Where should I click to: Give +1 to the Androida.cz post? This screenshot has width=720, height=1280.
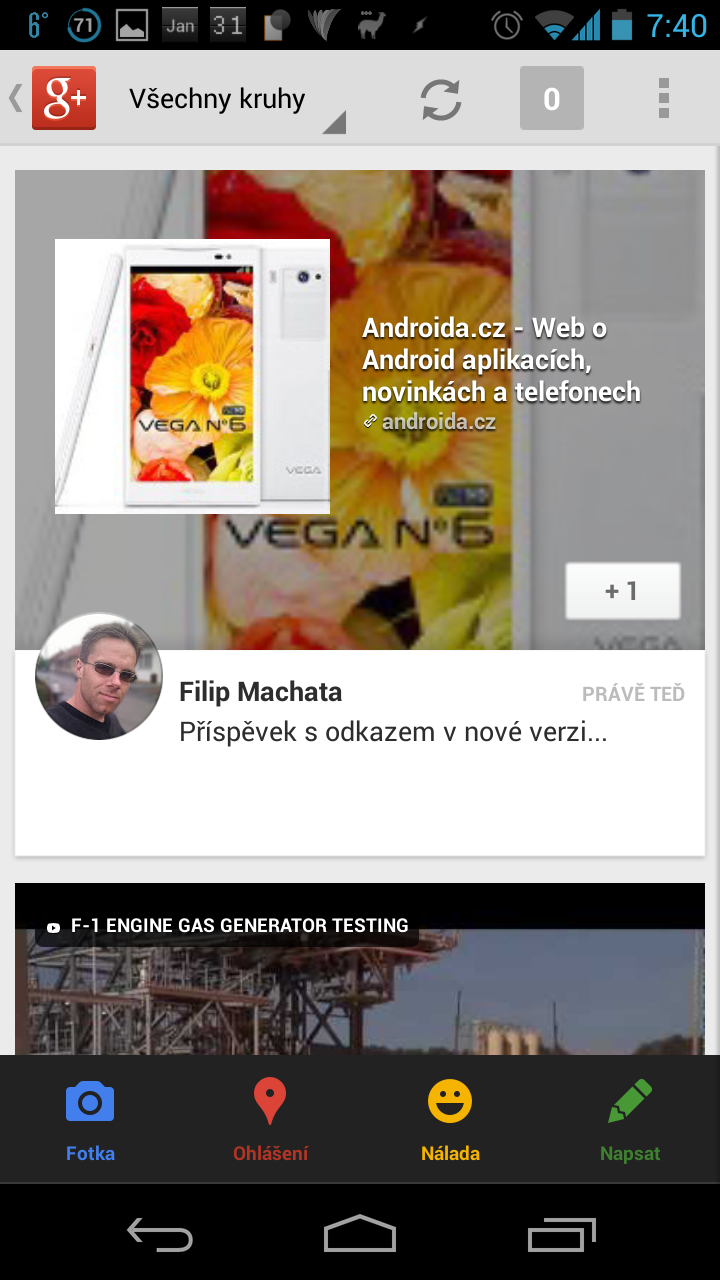[x=622, y=591]
